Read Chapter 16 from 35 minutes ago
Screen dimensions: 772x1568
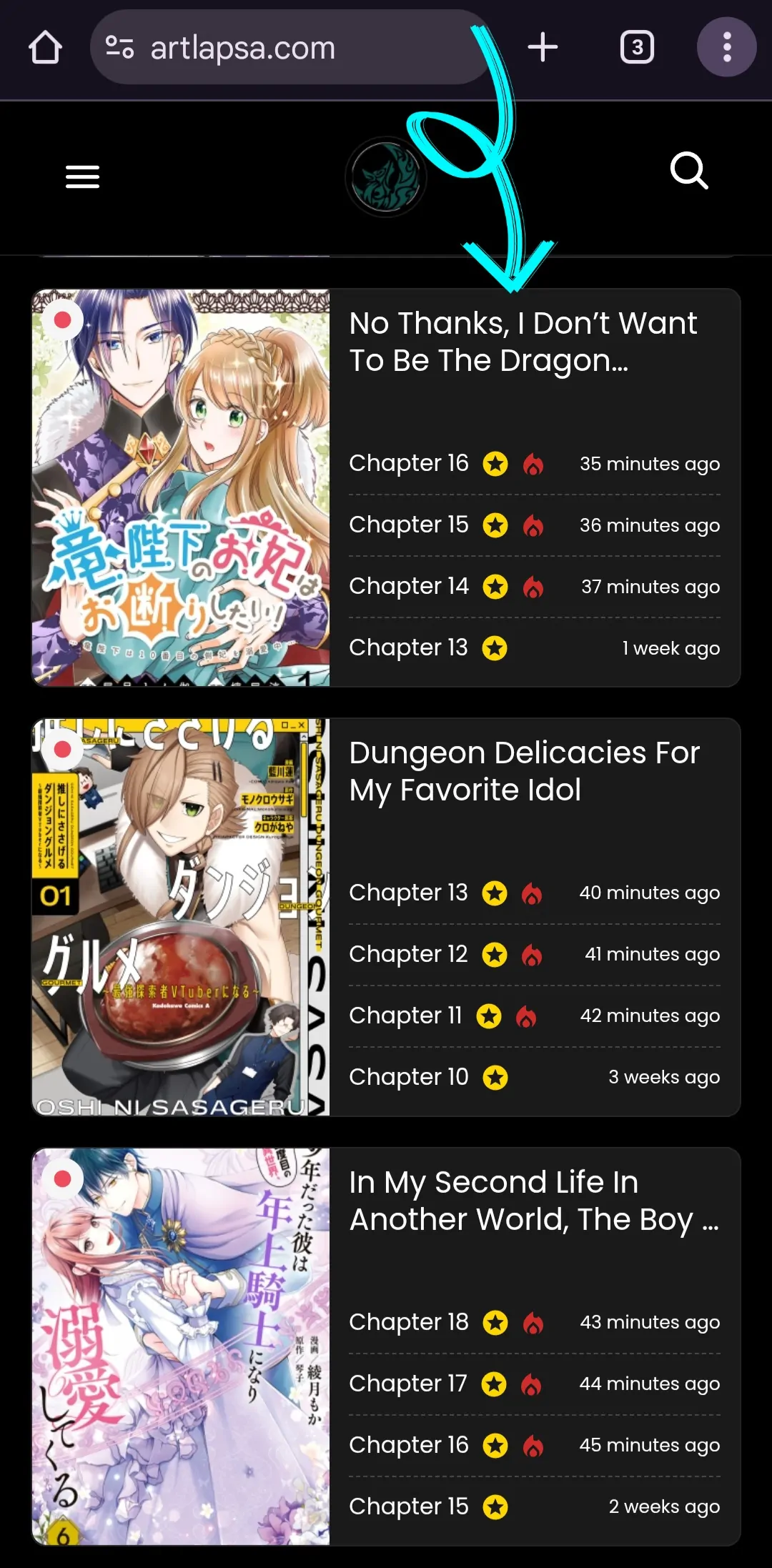408,463
